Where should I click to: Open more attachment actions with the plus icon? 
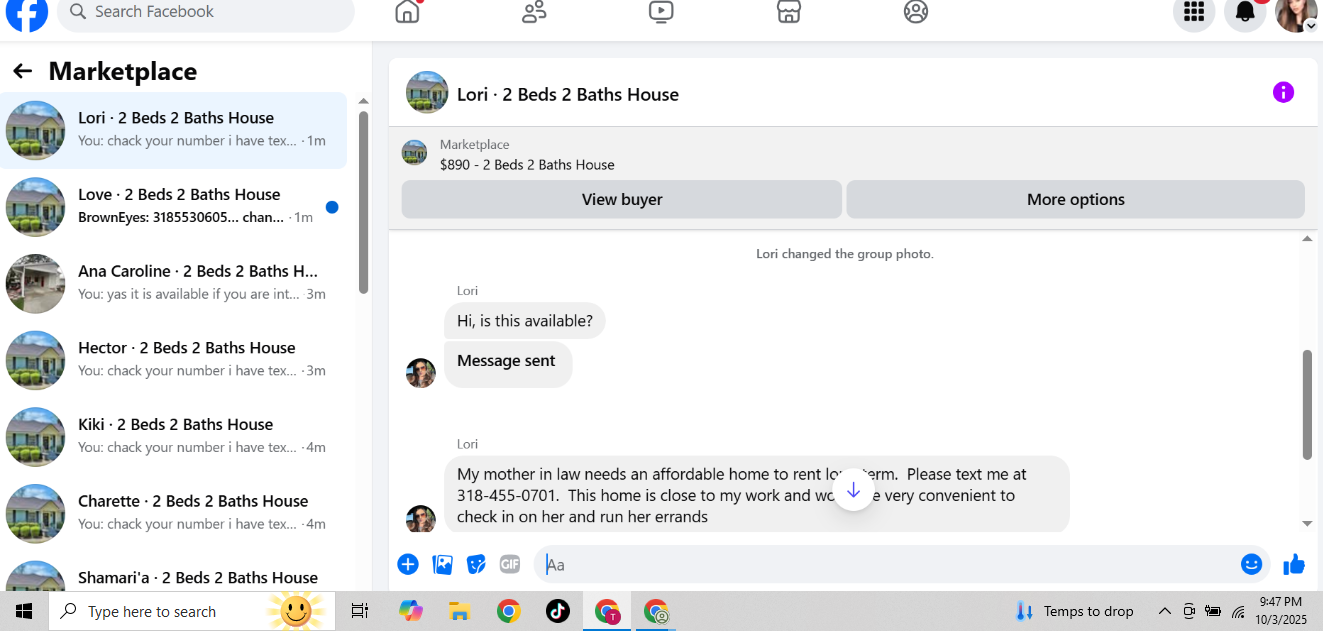click(408, 564)
